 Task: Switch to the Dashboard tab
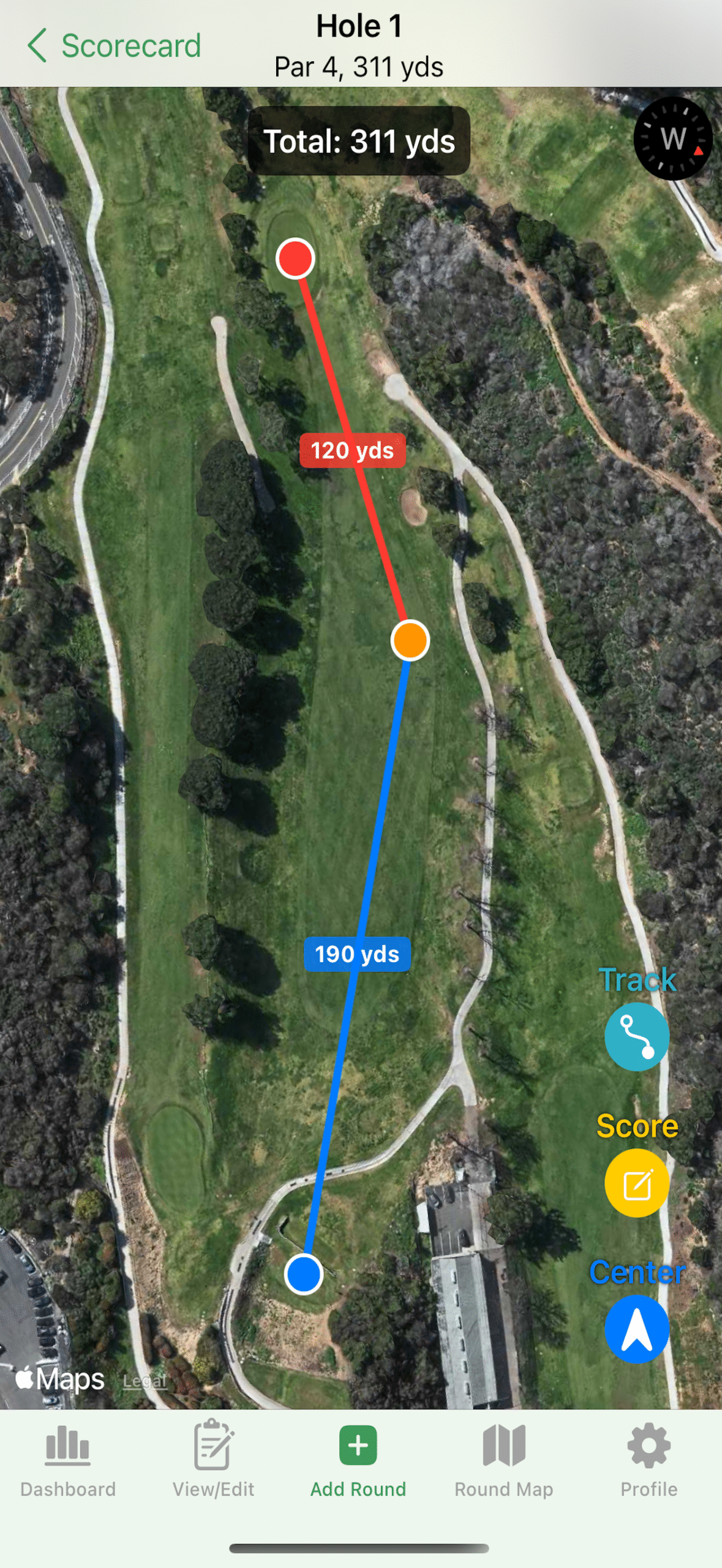(68, 1461)
